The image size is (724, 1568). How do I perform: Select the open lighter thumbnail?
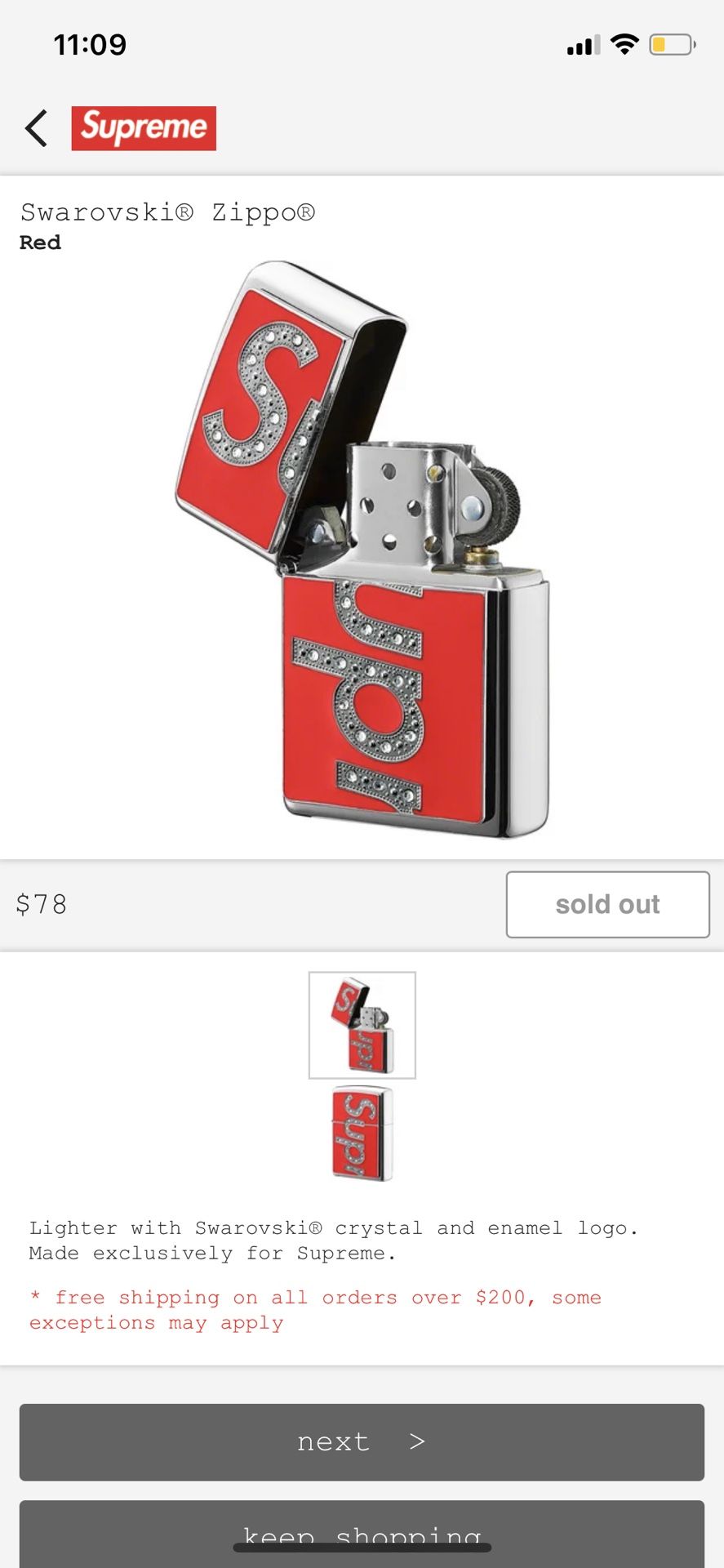(x=362, y=1025)
